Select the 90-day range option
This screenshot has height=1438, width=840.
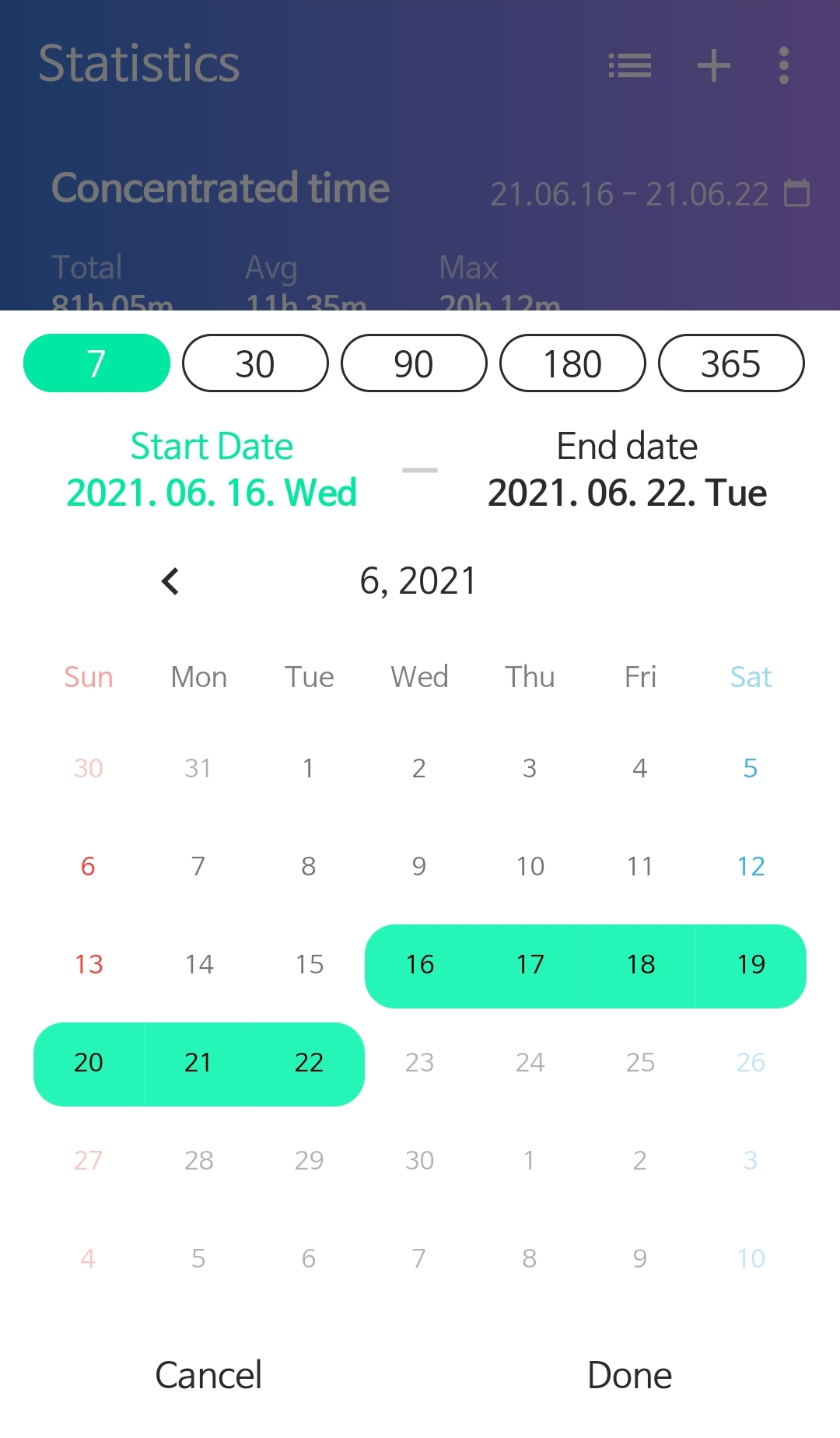coord(414,363)
